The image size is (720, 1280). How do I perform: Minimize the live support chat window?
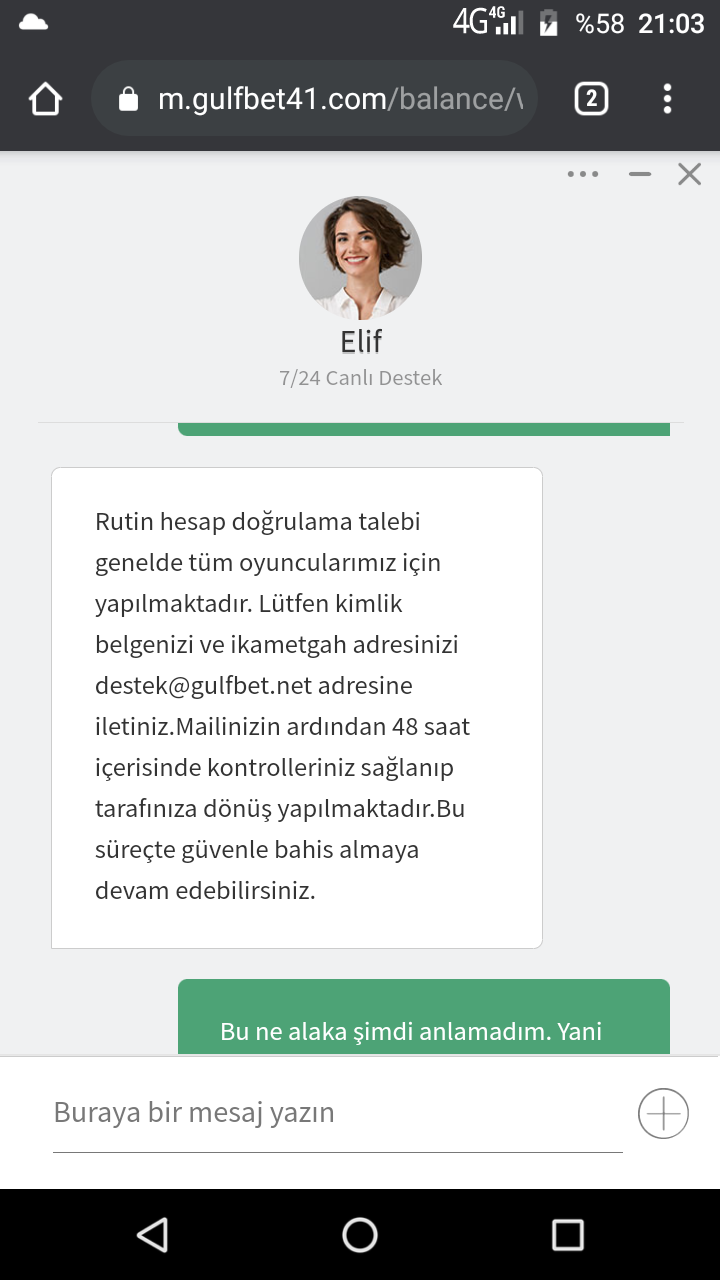tap(640, 174)
